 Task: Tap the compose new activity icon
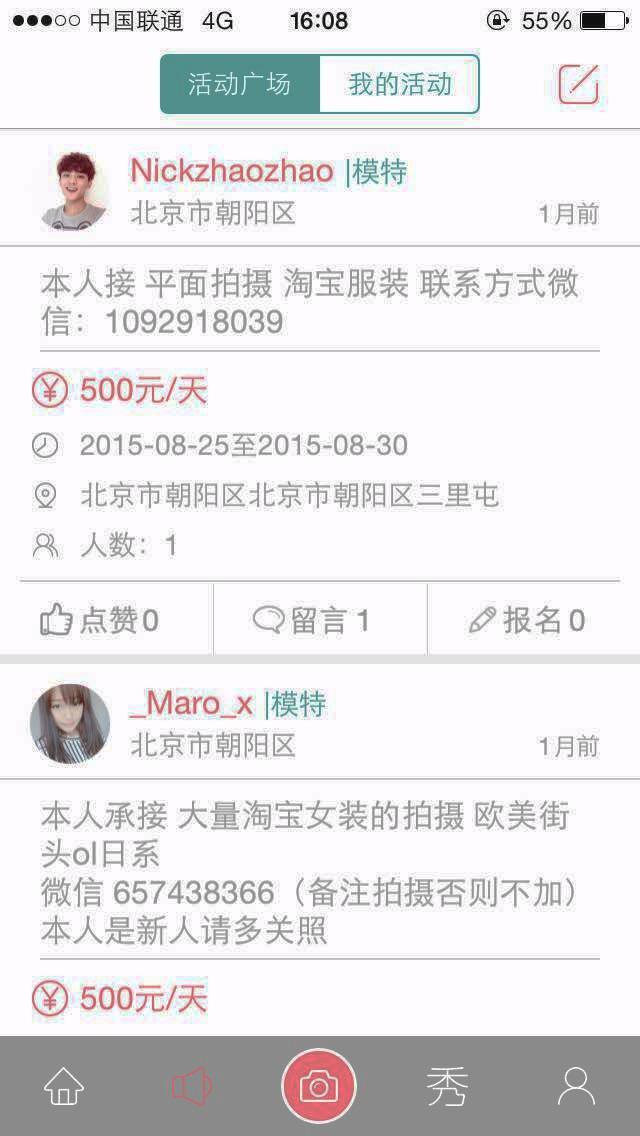tap(578, 85)
